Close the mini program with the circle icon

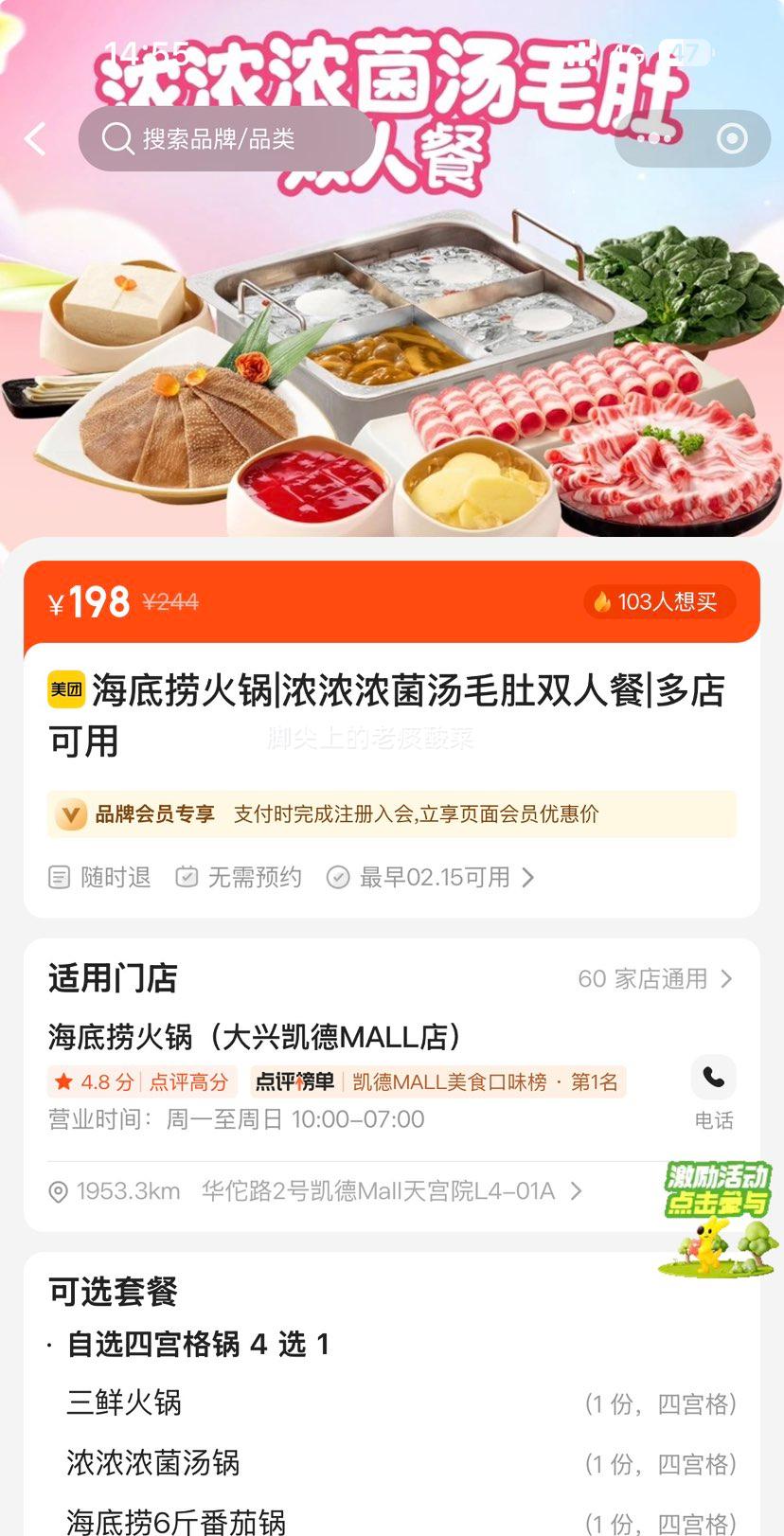[x=732, y=139]
